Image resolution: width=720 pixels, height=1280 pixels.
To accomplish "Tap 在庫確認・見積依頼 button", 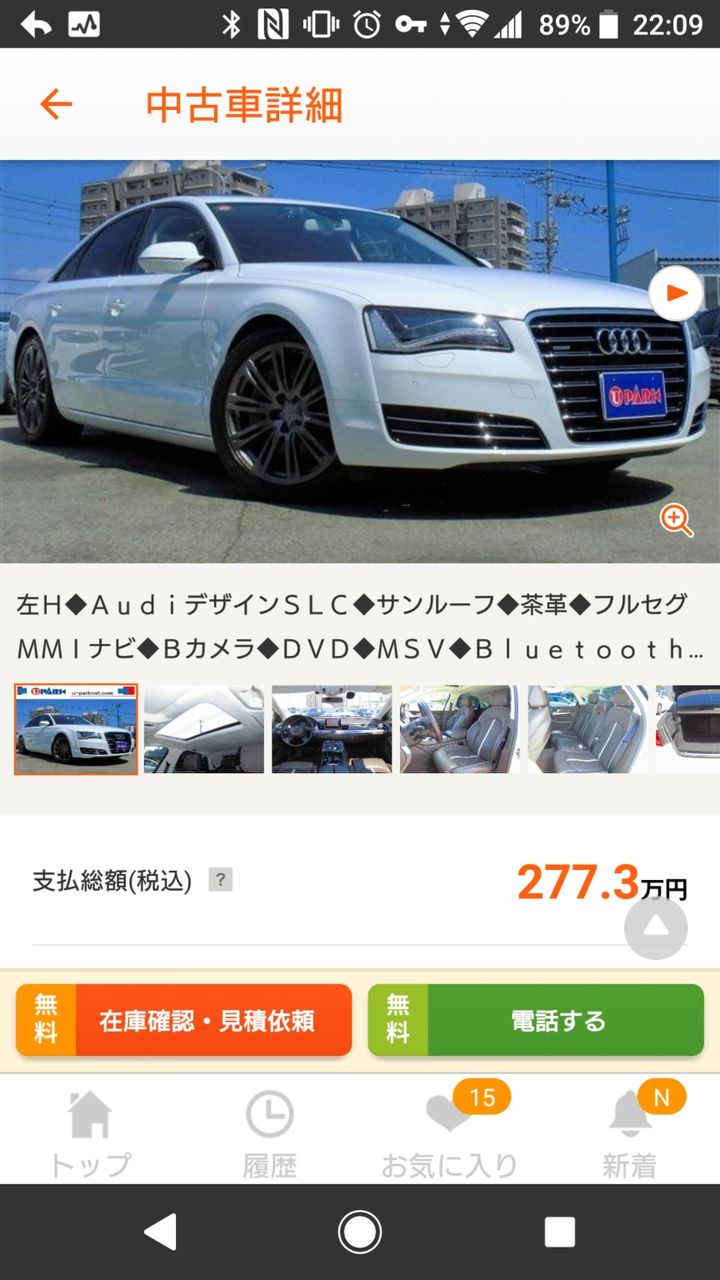I will [184, 1020].
